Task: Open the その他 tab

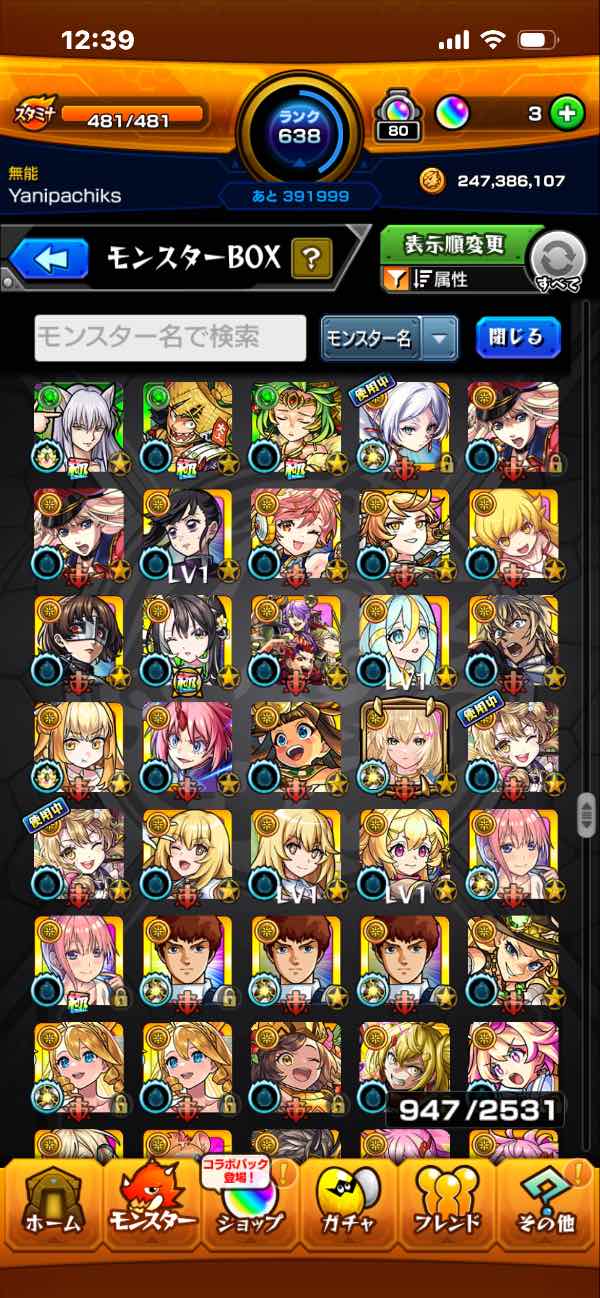Action: pos(548,1205)
